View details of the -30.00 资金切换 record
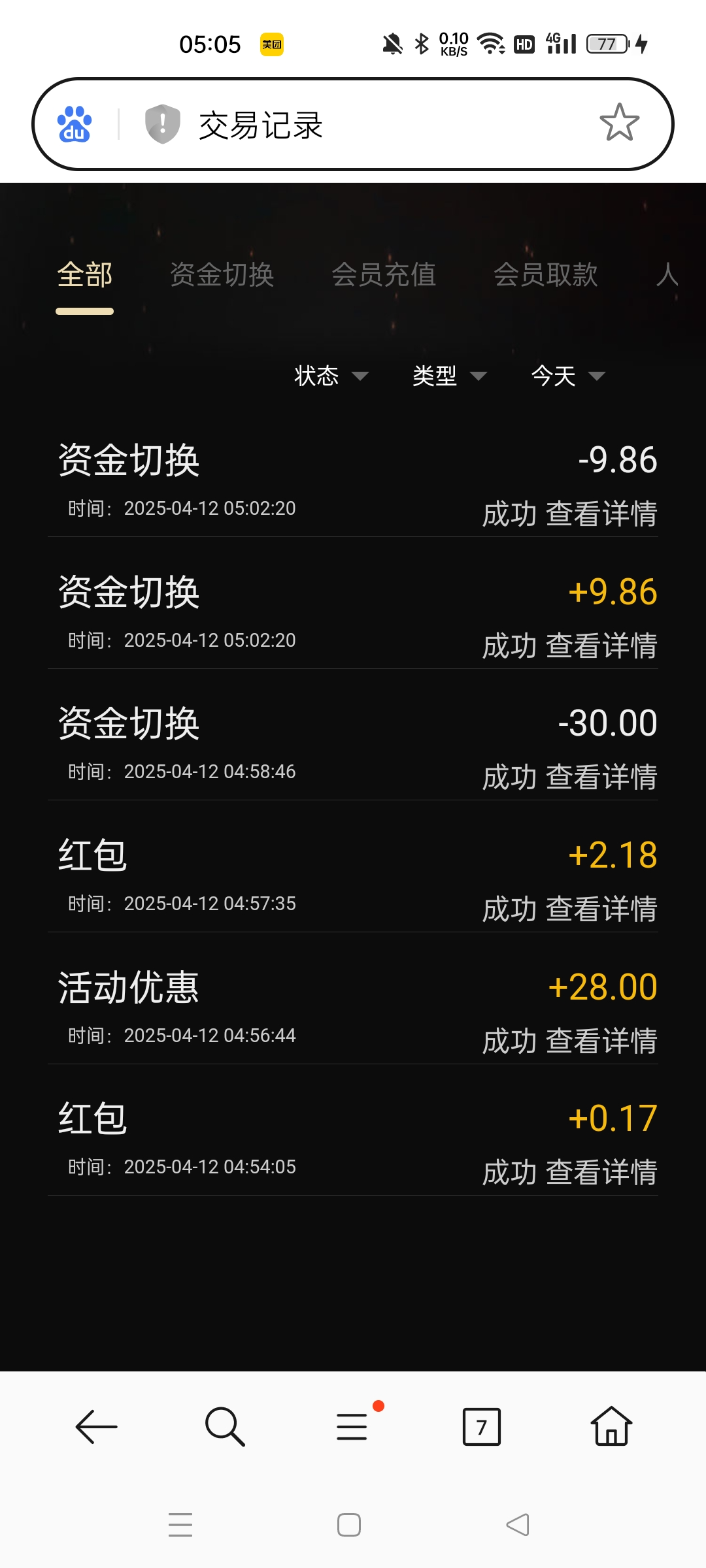This screenshot has width=706, height=1568. [x=601, y=777]
